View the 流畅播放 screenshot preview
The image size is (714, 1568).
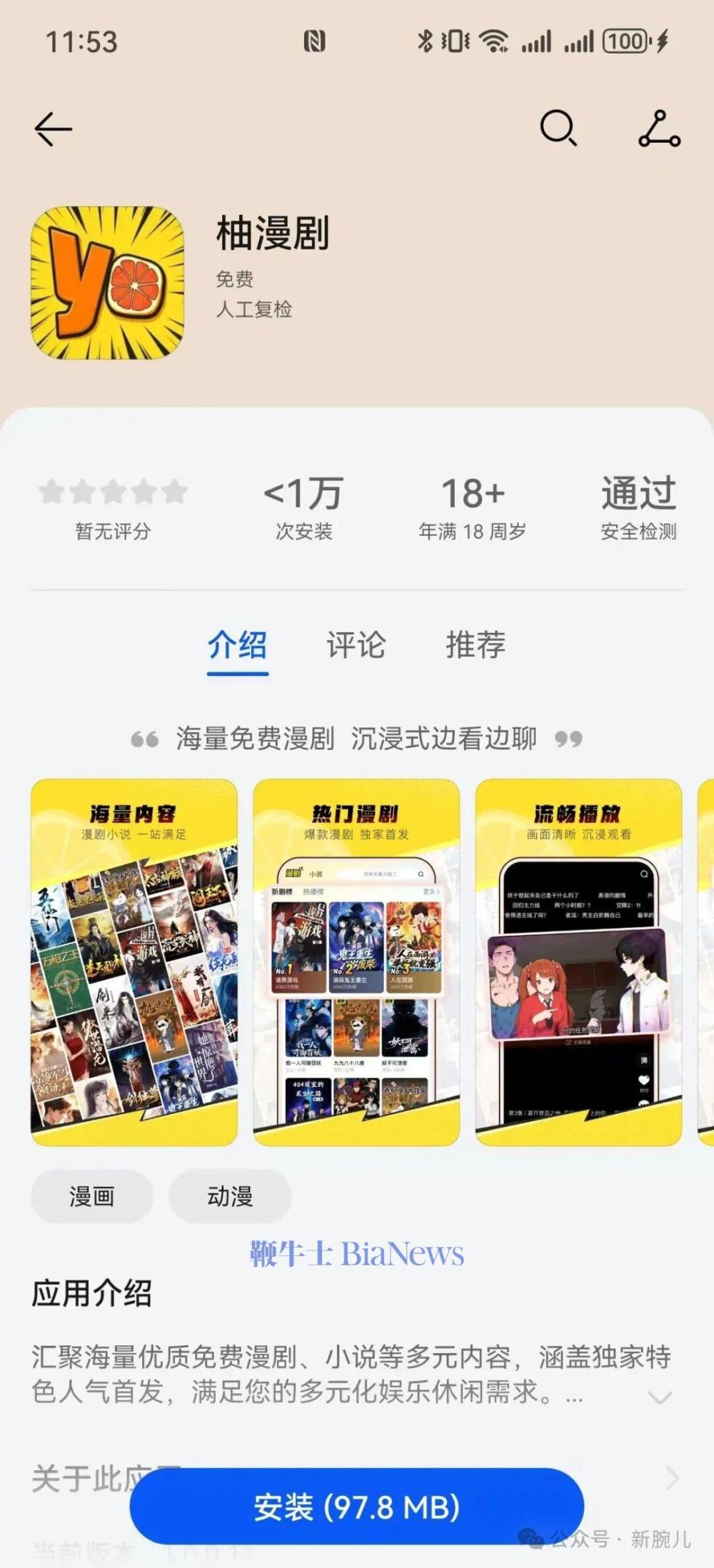(x=578, y=961)
